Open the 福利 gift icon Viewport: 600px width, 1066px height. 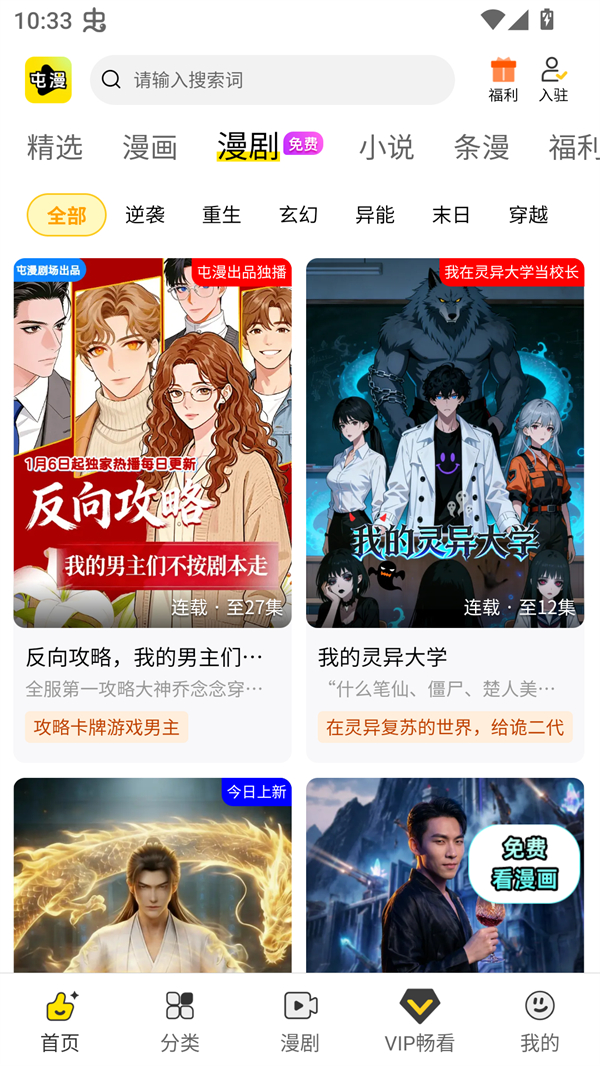(x=503, y=79)
